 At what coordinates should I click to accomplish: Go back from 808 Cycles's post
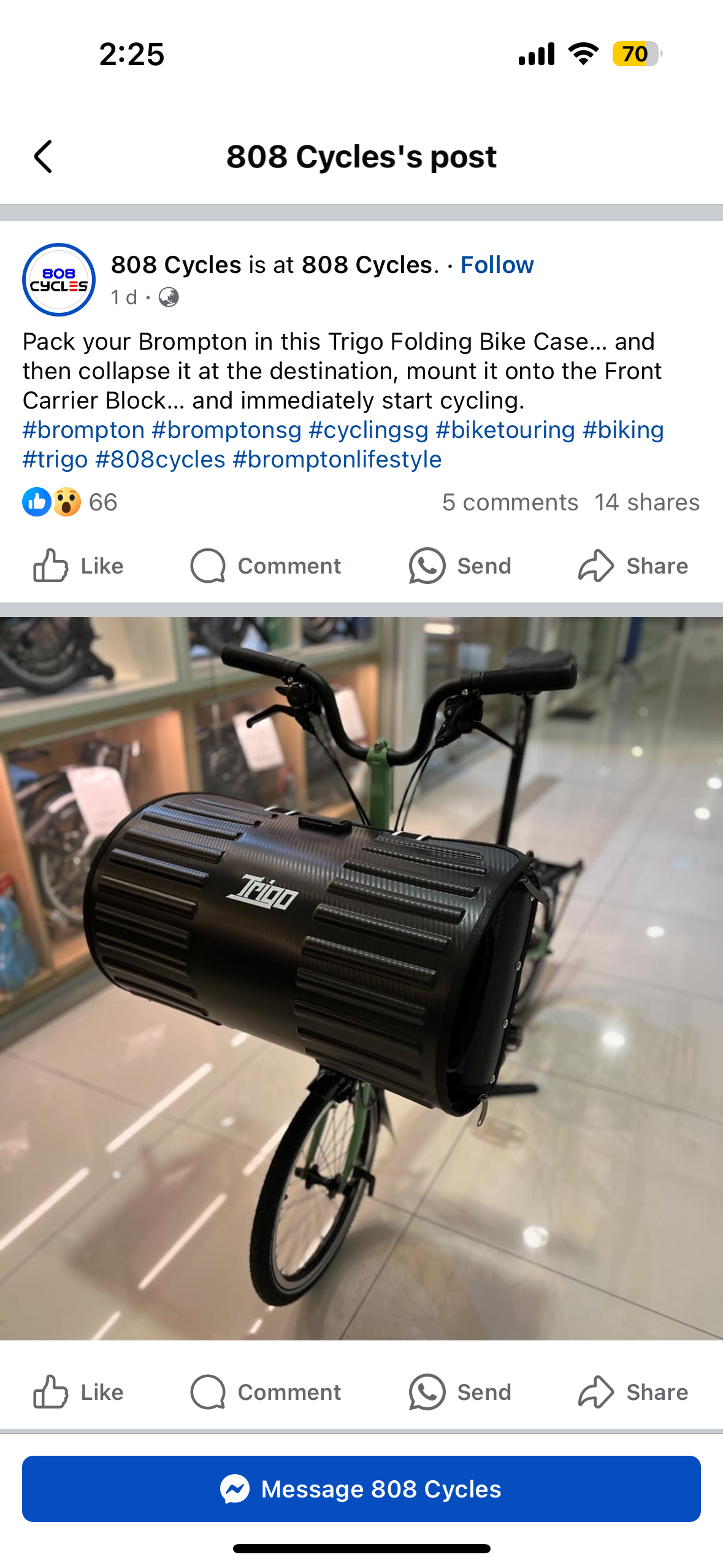[x=43, y=156]
